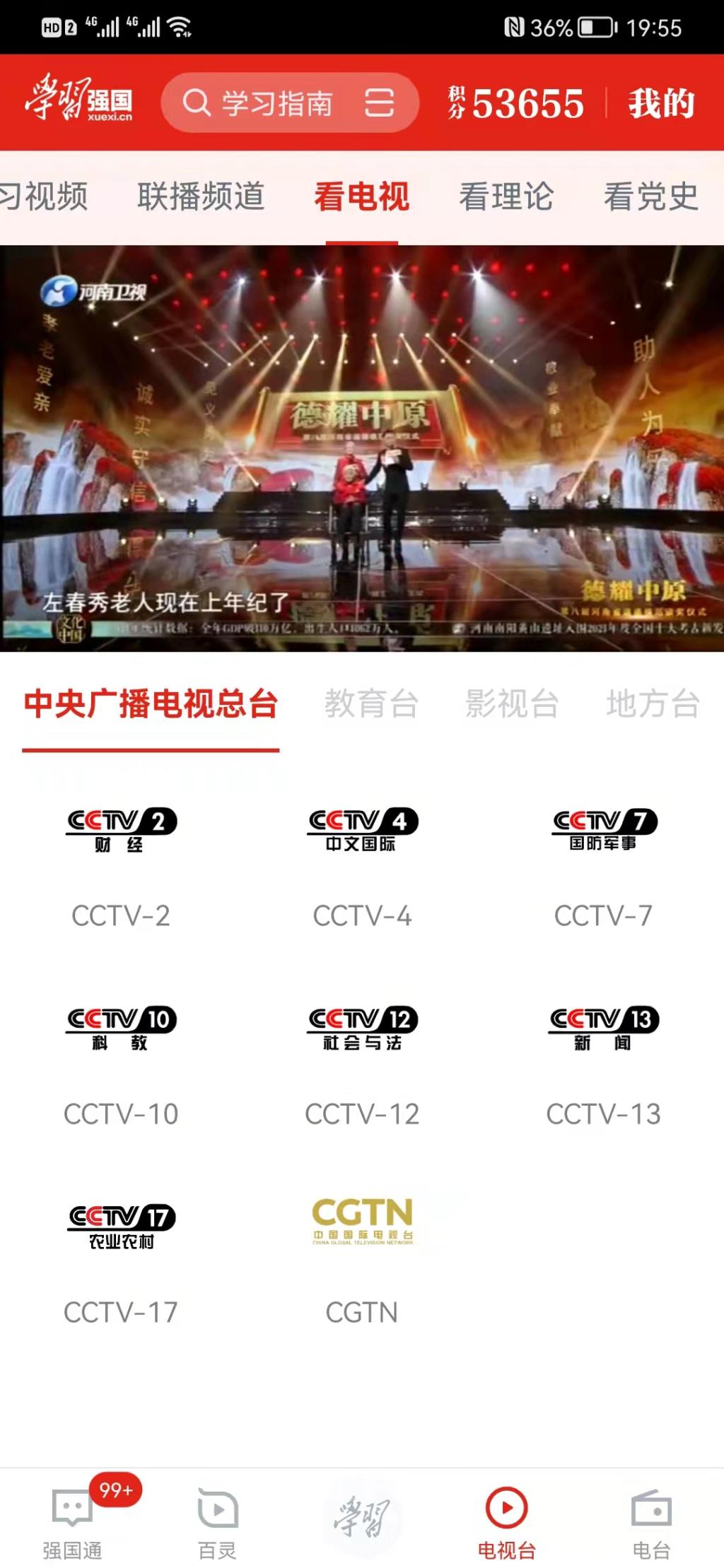
Task: Select the 影视台 category
Action: tap(512, 704)
